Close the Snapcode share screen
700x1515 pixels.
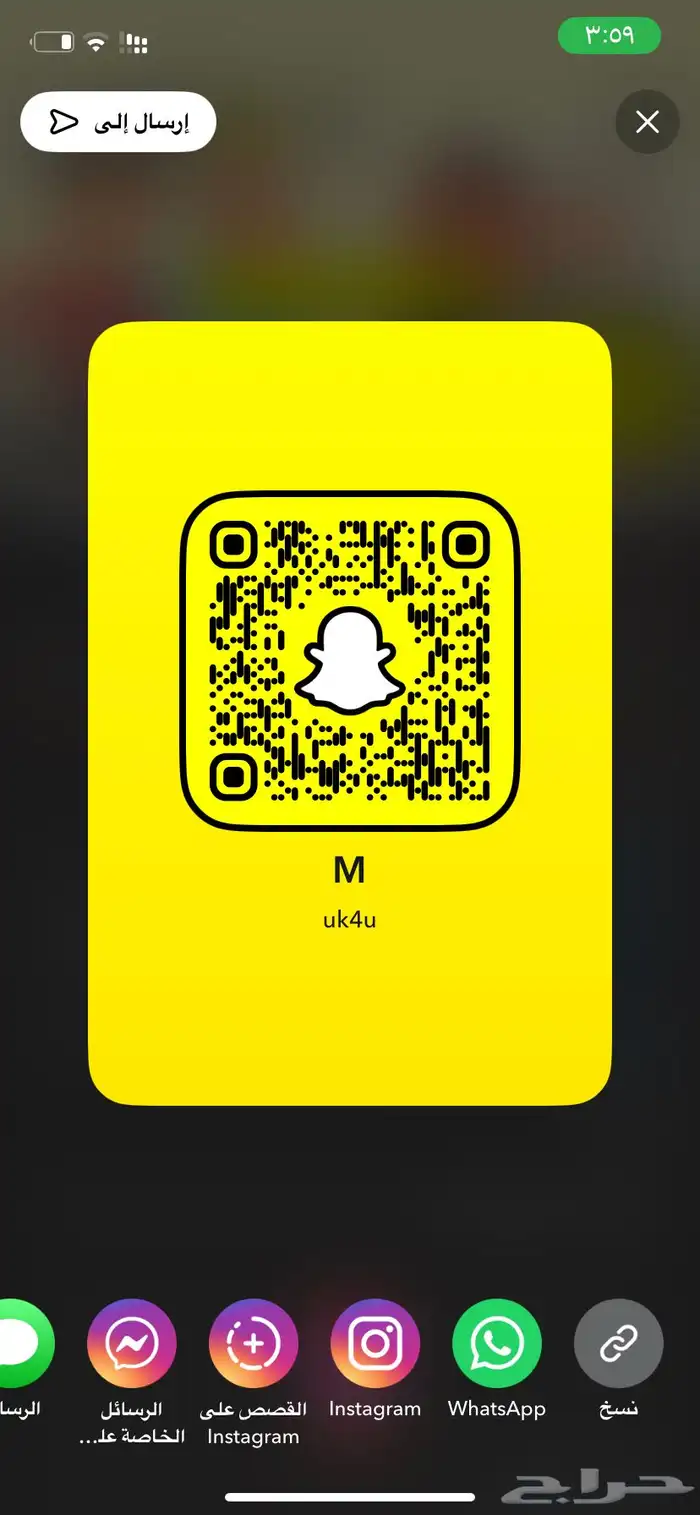pos(647,122)
